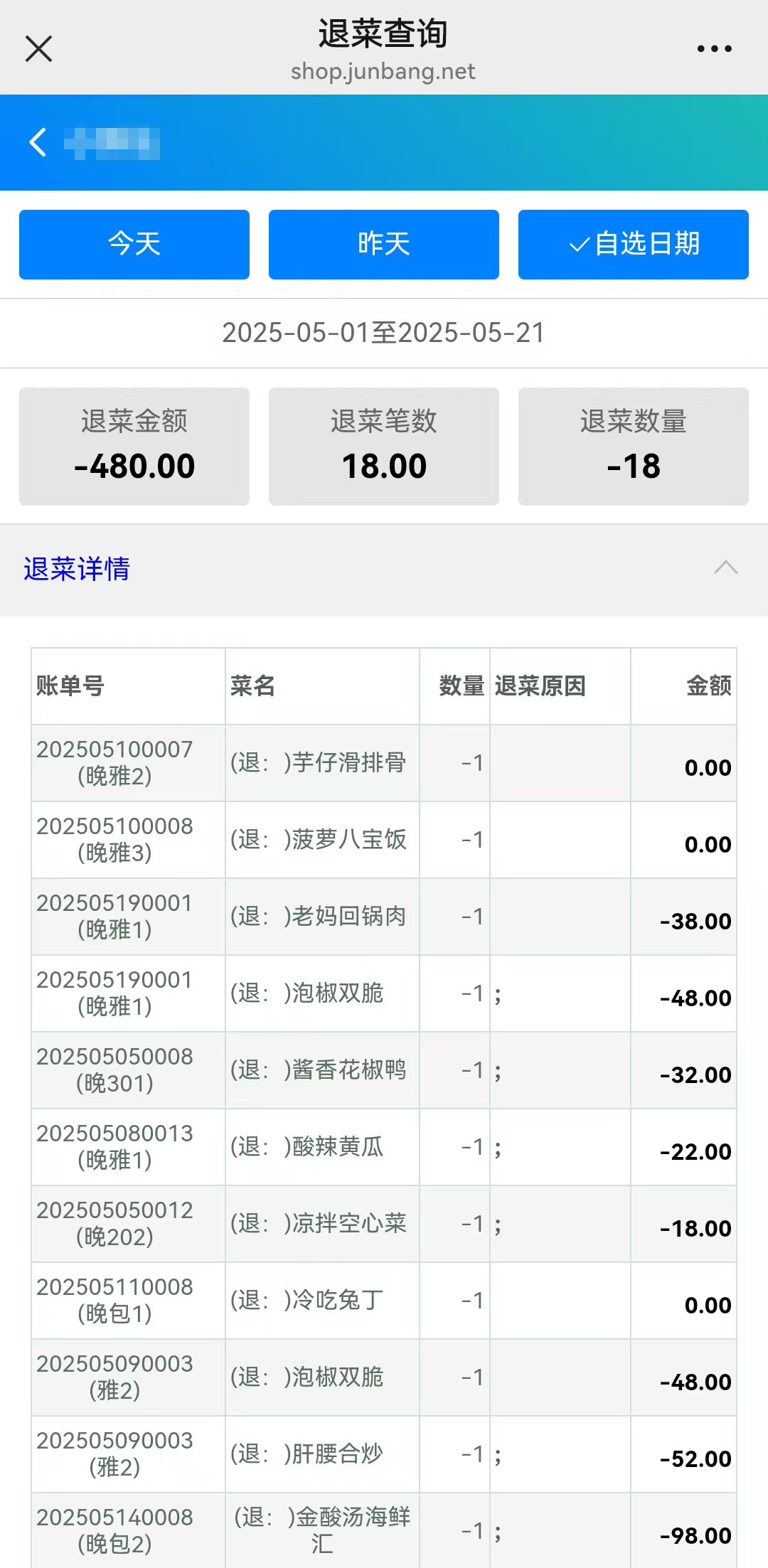Collapse the 退菜详情 section
Screen dimensions: 768x1568
(x=725, y=568)
